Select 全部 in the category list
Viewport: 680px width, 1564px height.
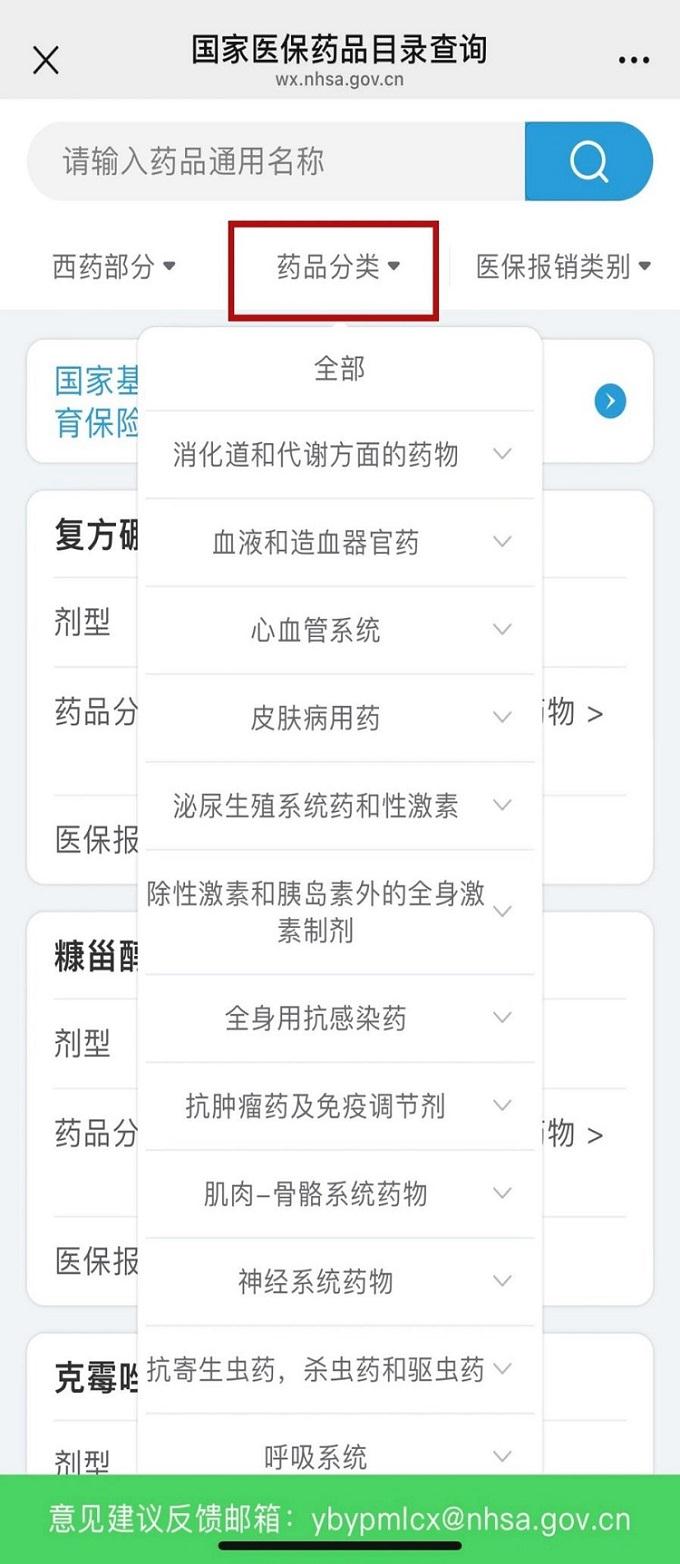(x=339, y=369)
